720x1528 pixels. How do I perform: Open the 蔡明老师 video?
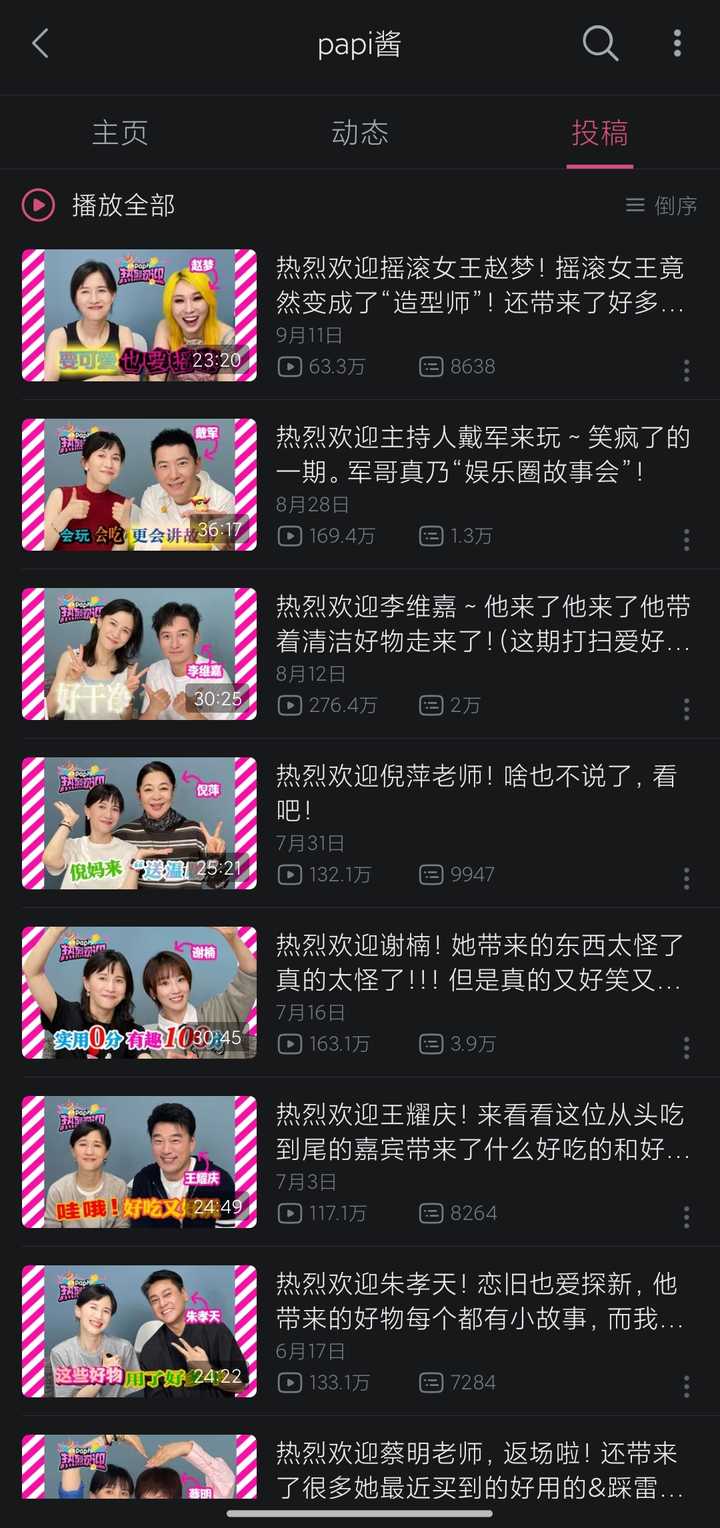480,1469
